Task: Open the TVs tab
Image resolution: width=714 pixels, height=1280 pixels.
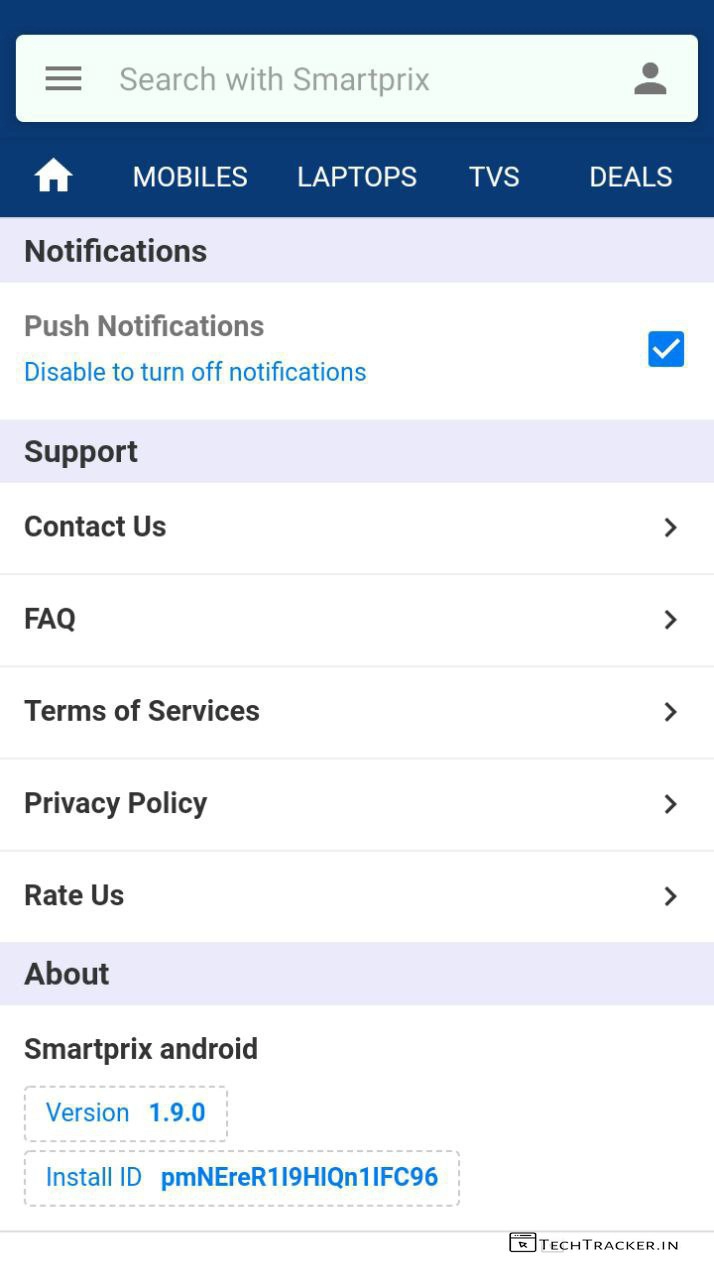Action: point(494,177)
